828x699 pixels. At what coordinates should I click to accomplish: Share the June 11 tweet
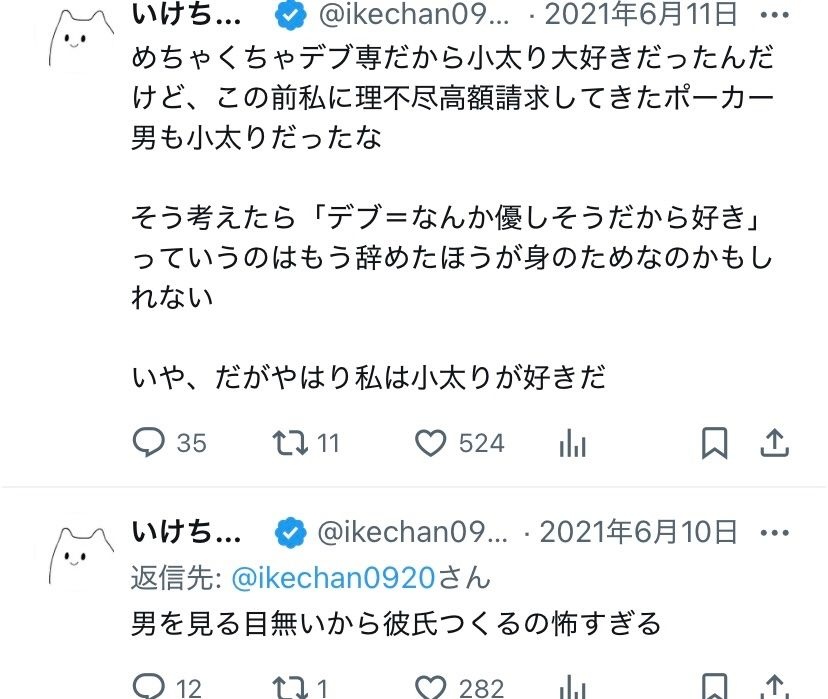coord(774,443)
